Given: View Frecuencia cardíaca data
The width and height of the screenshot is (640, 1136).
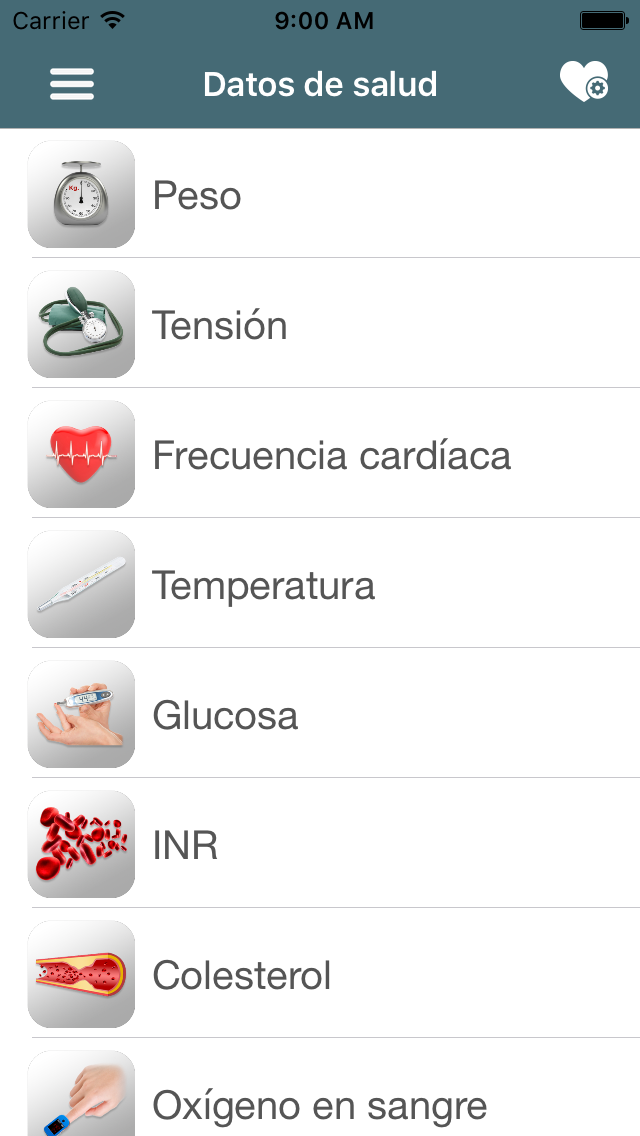Looking at the screenshot, I should [331, 455].
